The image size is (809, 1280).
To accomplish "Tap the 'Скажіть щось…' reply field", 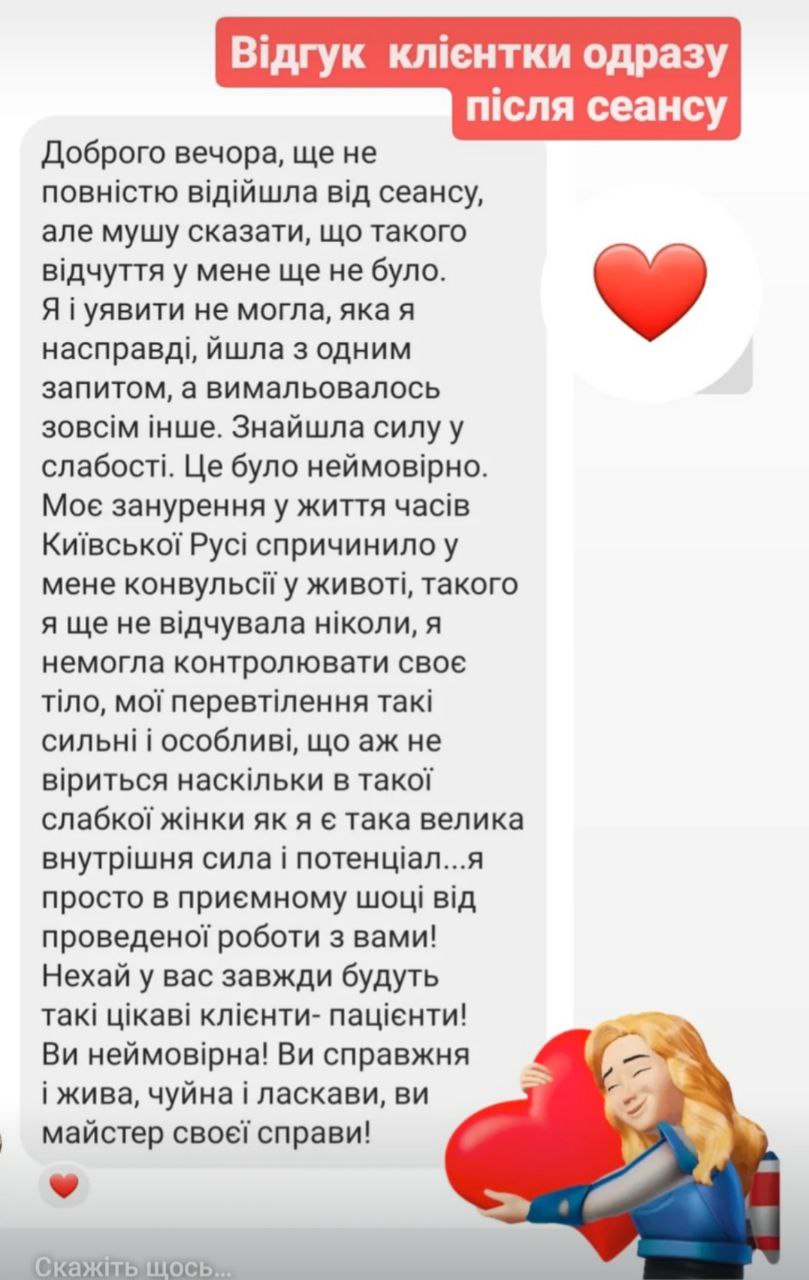I will point(110,1263).
